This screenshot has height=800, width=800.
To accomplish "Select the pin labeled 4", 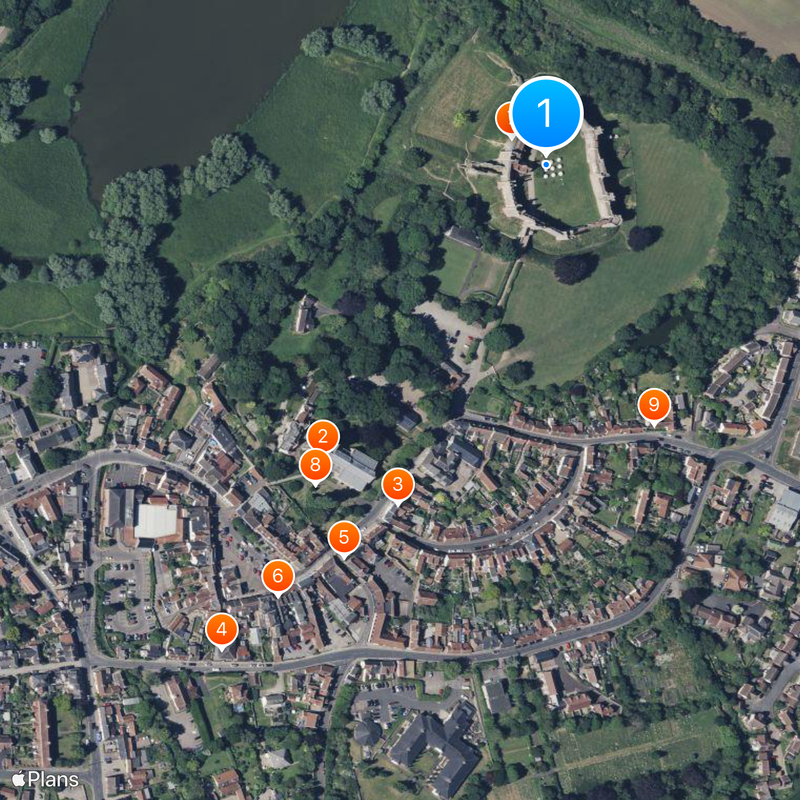I will tap(221, 630).
